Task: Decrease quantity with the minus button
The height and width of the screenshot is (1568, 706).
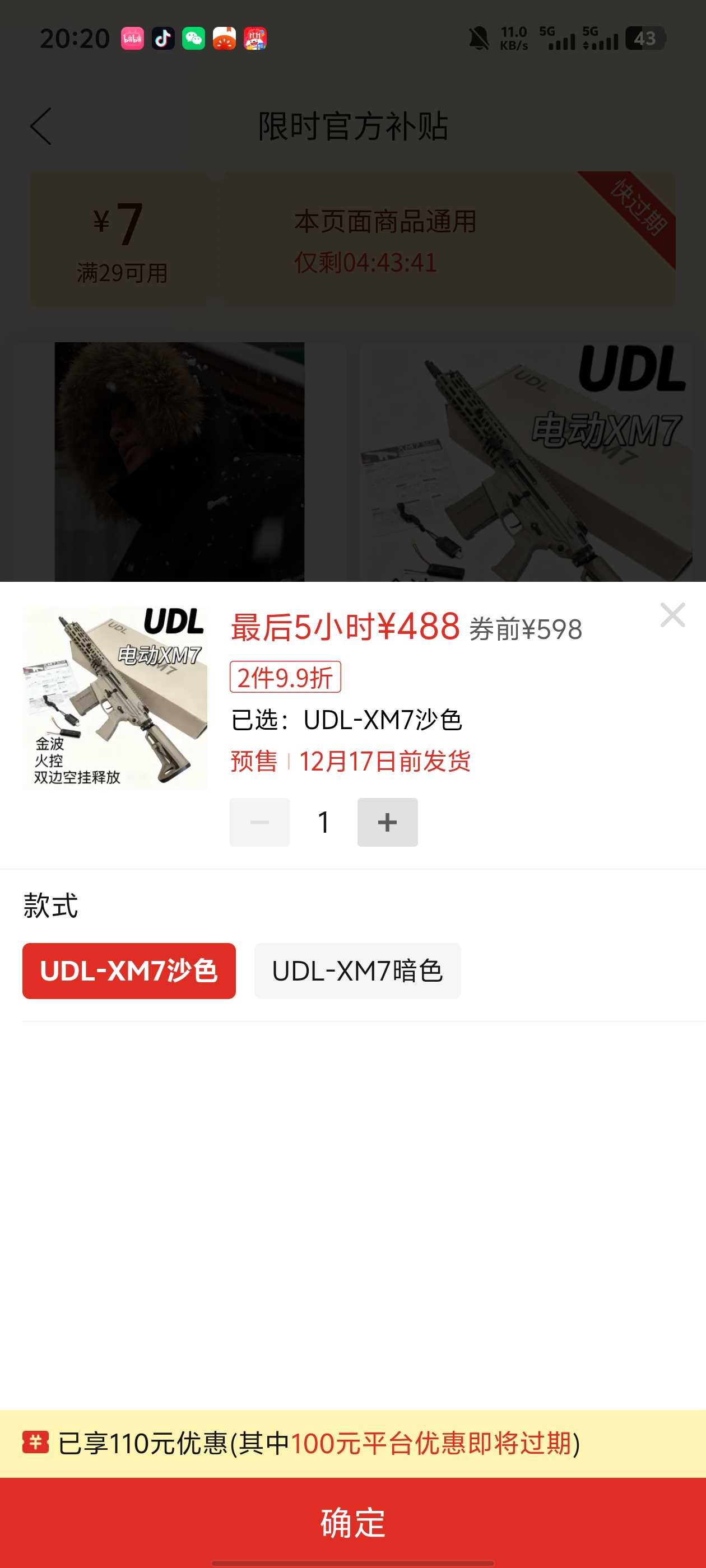Action: pyautogui.click(x=259, y=822)
